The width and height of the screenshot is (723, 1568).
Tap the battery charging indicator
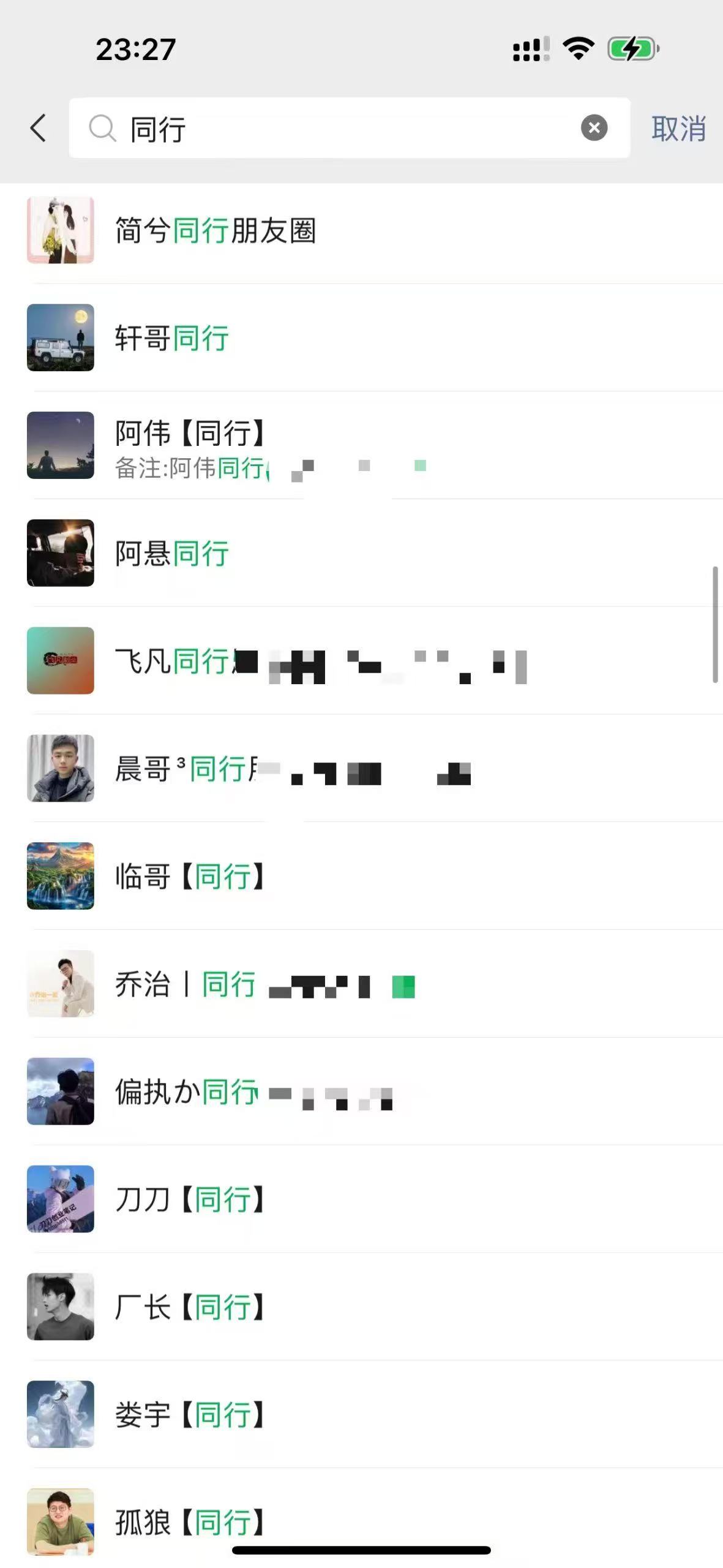click(x=632, y=48)
